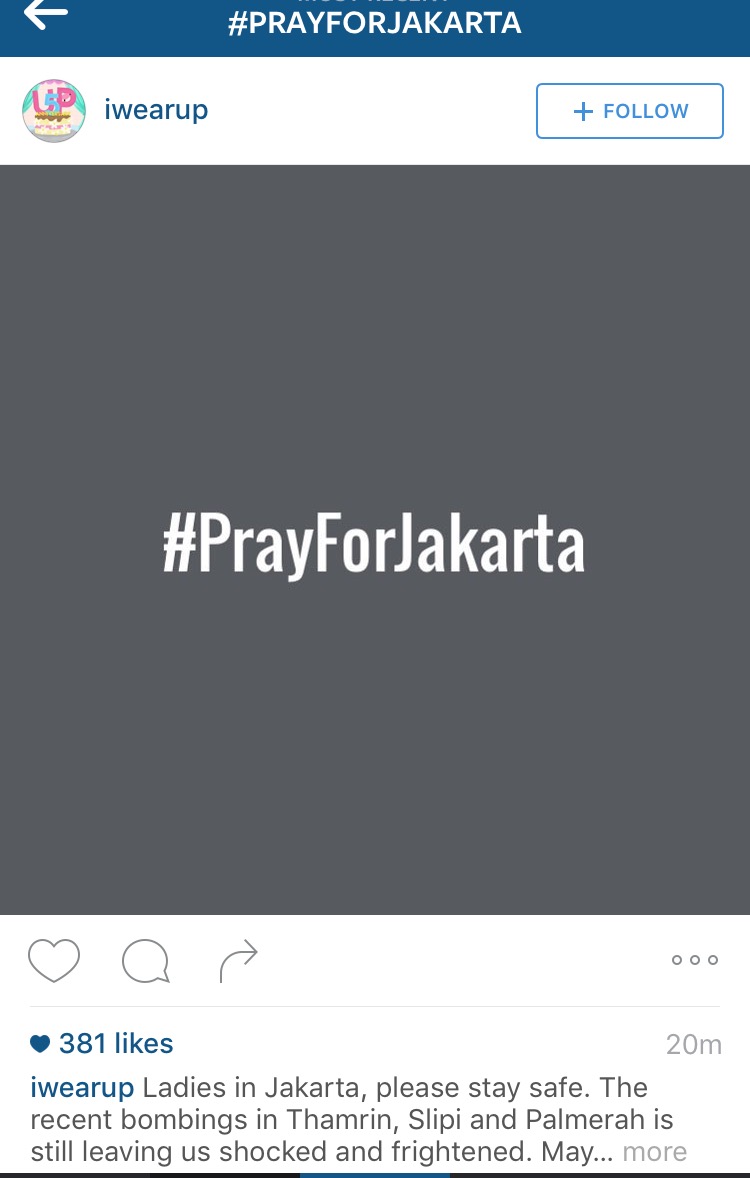Screen dimensions: 750x1178
Task: Open the iwearup username in the post header
Action: click(156, 110)
